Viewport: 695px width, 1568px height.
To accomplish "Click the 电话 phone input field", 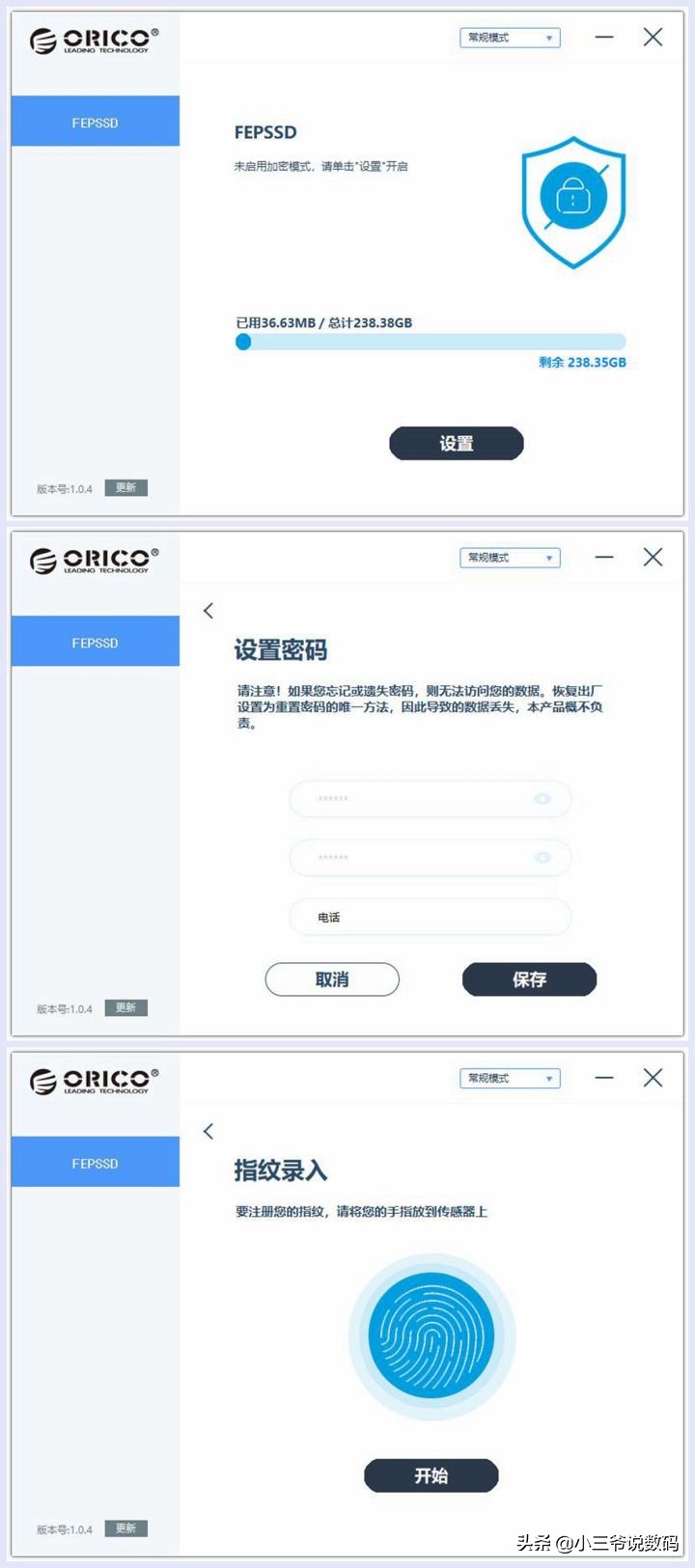I will coord(431,917).
